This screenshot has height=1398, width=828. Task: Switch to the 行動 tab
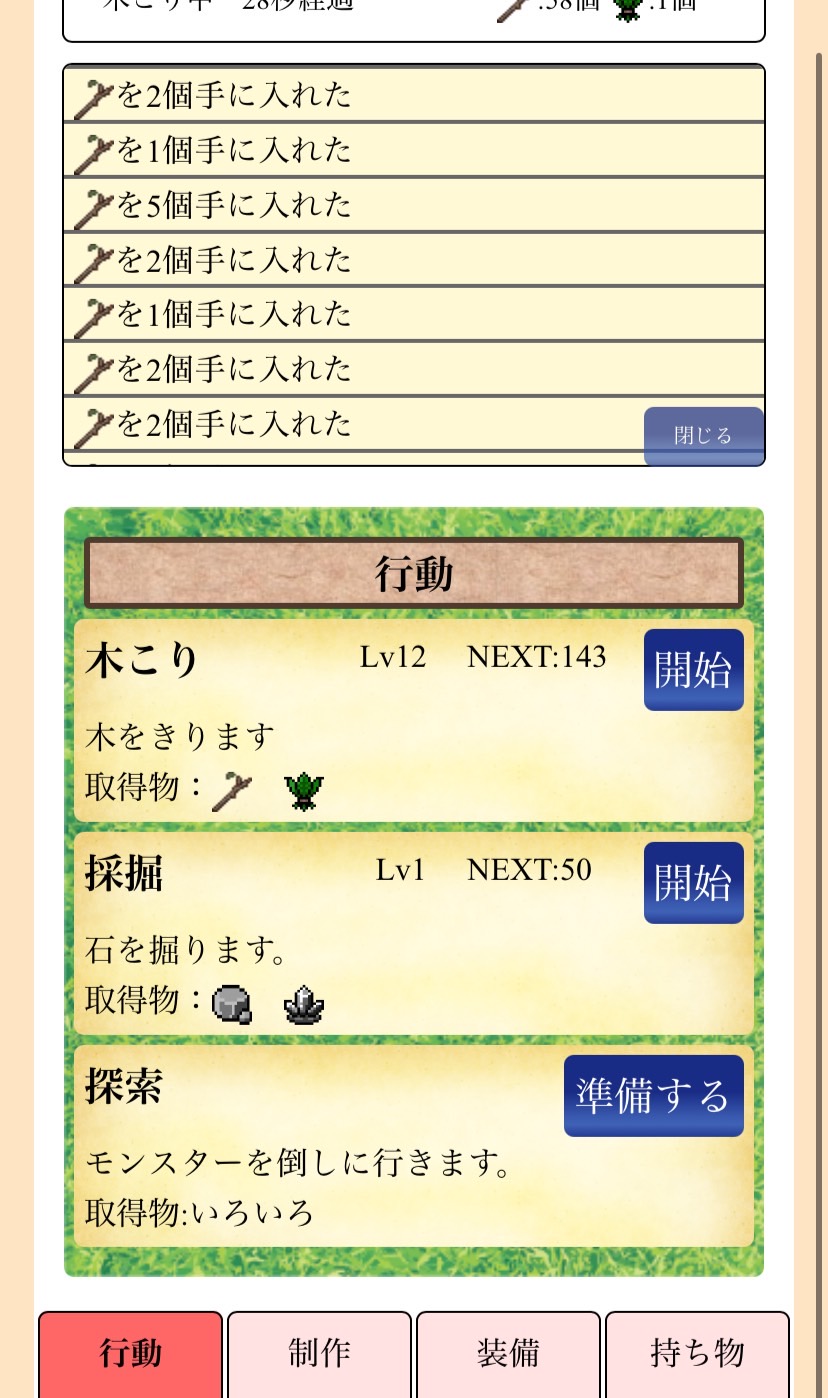coord(131,1354)
